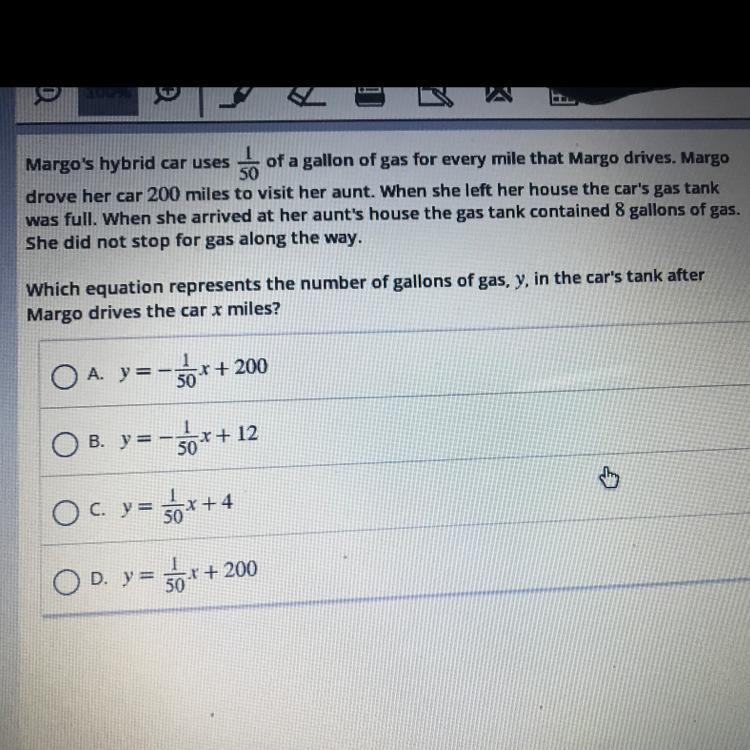Enable the answer eliminator tool
This screenshot has width=750, height=750.
tap(499, 95)
